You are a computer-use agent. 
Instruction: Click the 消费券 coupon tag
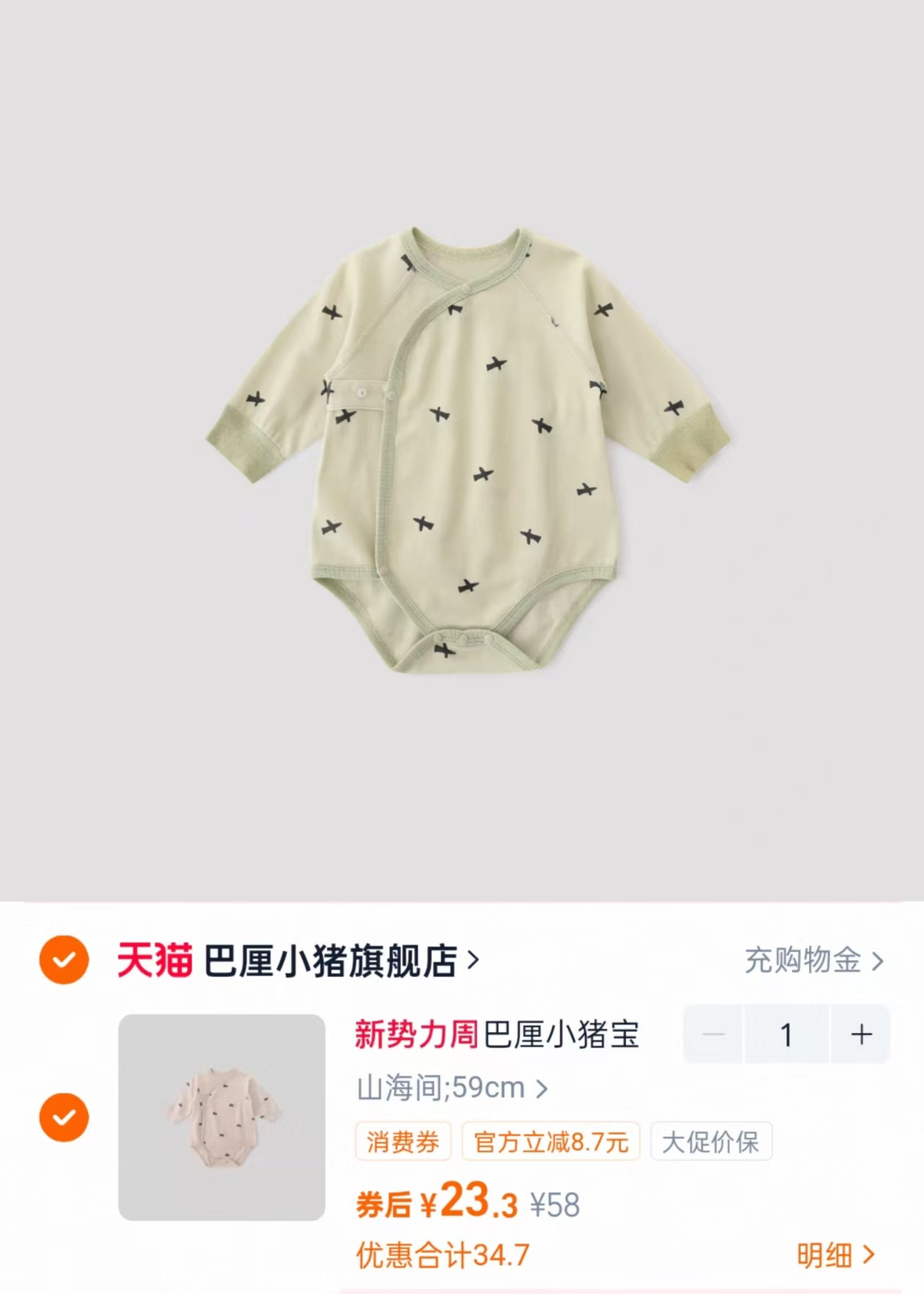pyautogui.click(x=402, y=1142)
